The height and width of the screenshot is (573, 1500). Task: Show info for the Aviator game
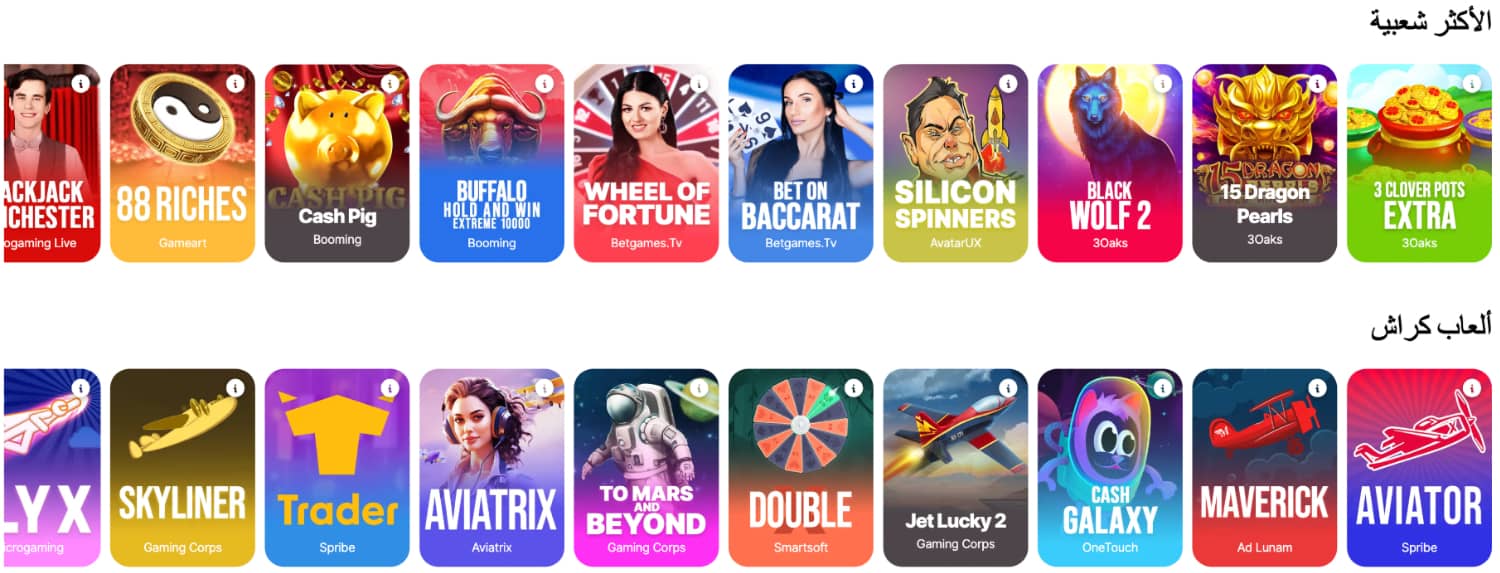[x=1471, y=388]
